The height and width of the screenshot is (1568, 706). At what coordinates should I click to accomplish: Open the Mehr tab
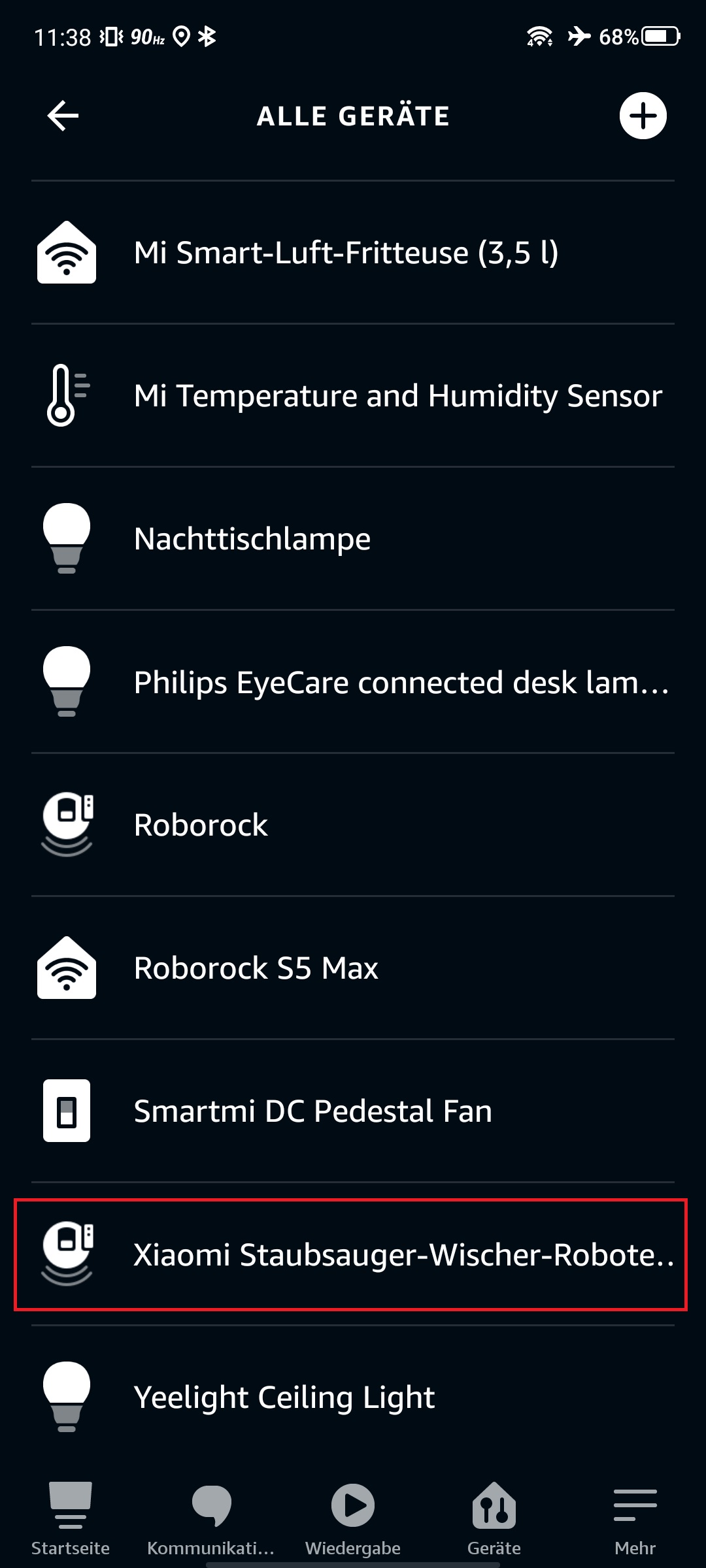pyautogui.click(x=635, y=1519)
